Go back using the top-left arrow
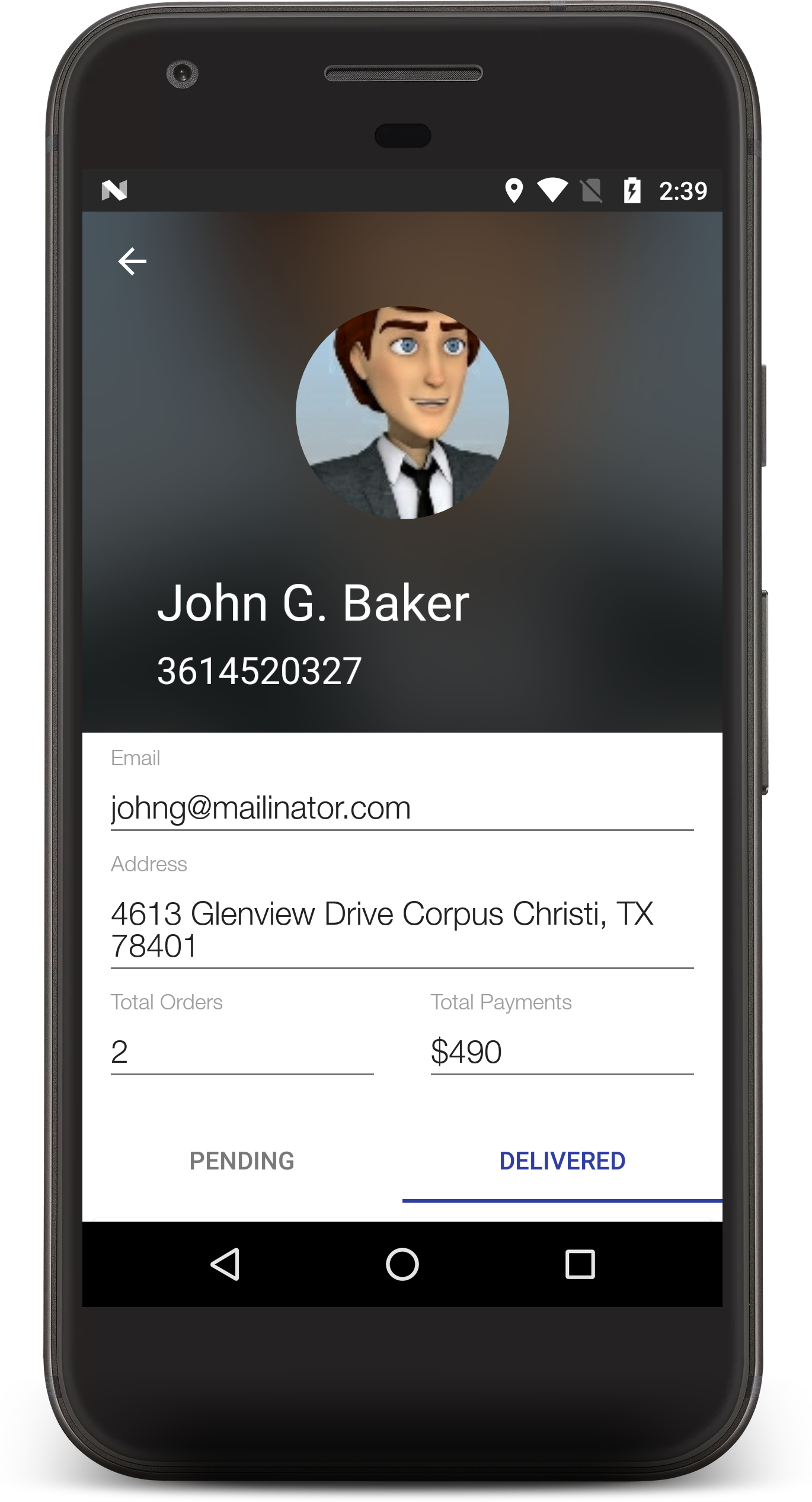 [x=132, y=261]
